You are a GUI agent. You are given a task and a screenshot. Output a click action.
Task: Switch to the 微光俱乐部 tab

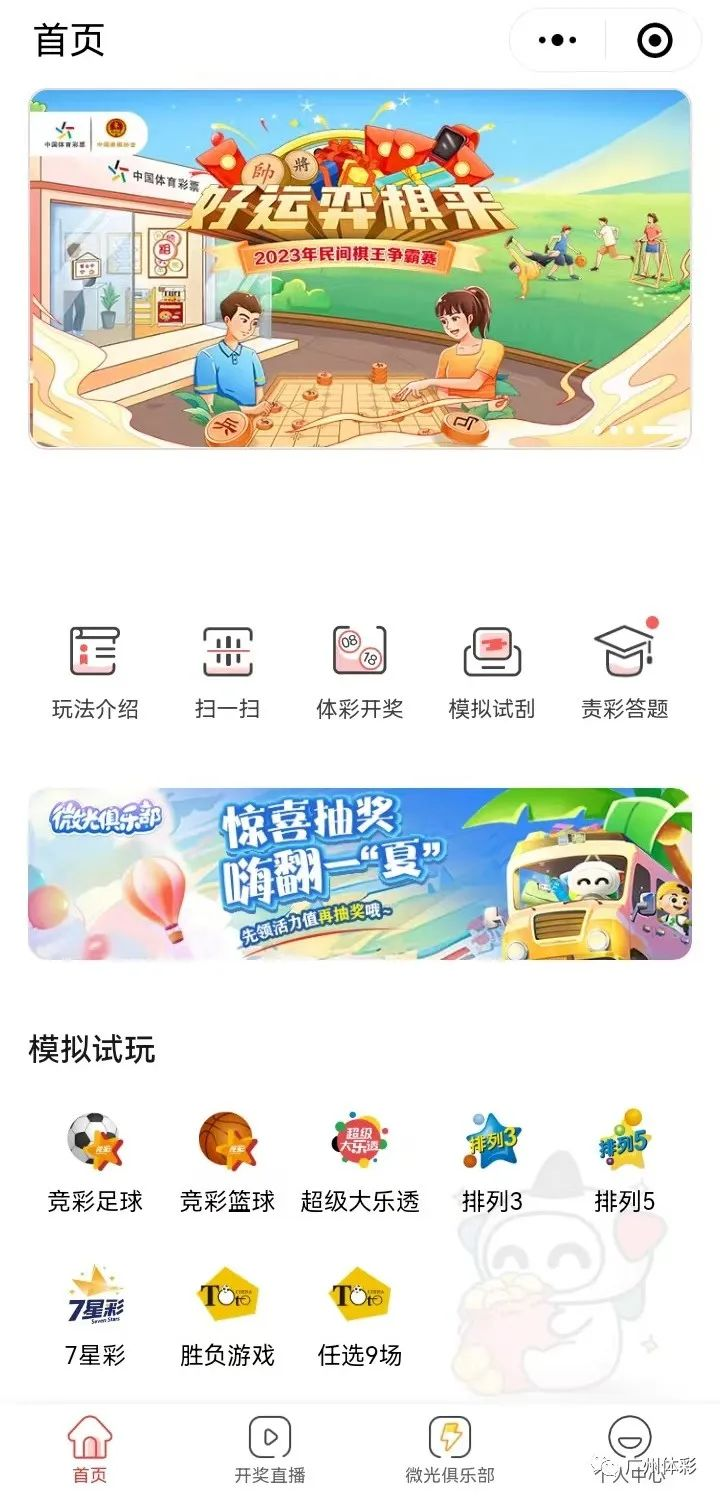449,1450
